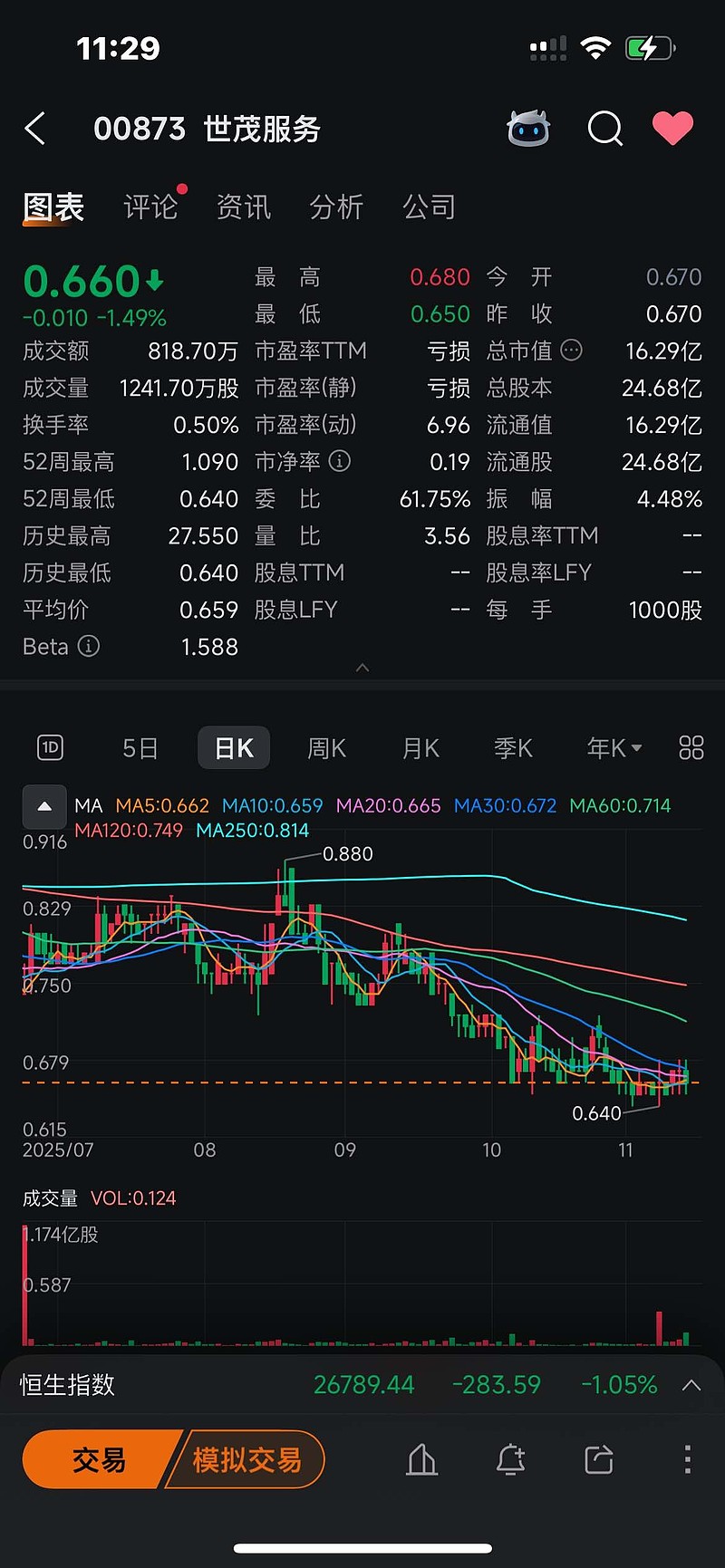Switch to the 公司 tab
The height and width of the screenshot is (1568, 725).
pos(430,207)
